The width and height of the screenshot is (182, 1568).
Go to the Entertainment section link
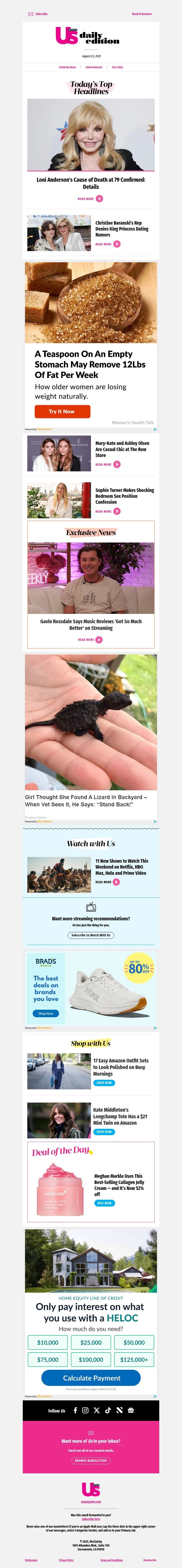pyautogui.click(x=94, y=67)
